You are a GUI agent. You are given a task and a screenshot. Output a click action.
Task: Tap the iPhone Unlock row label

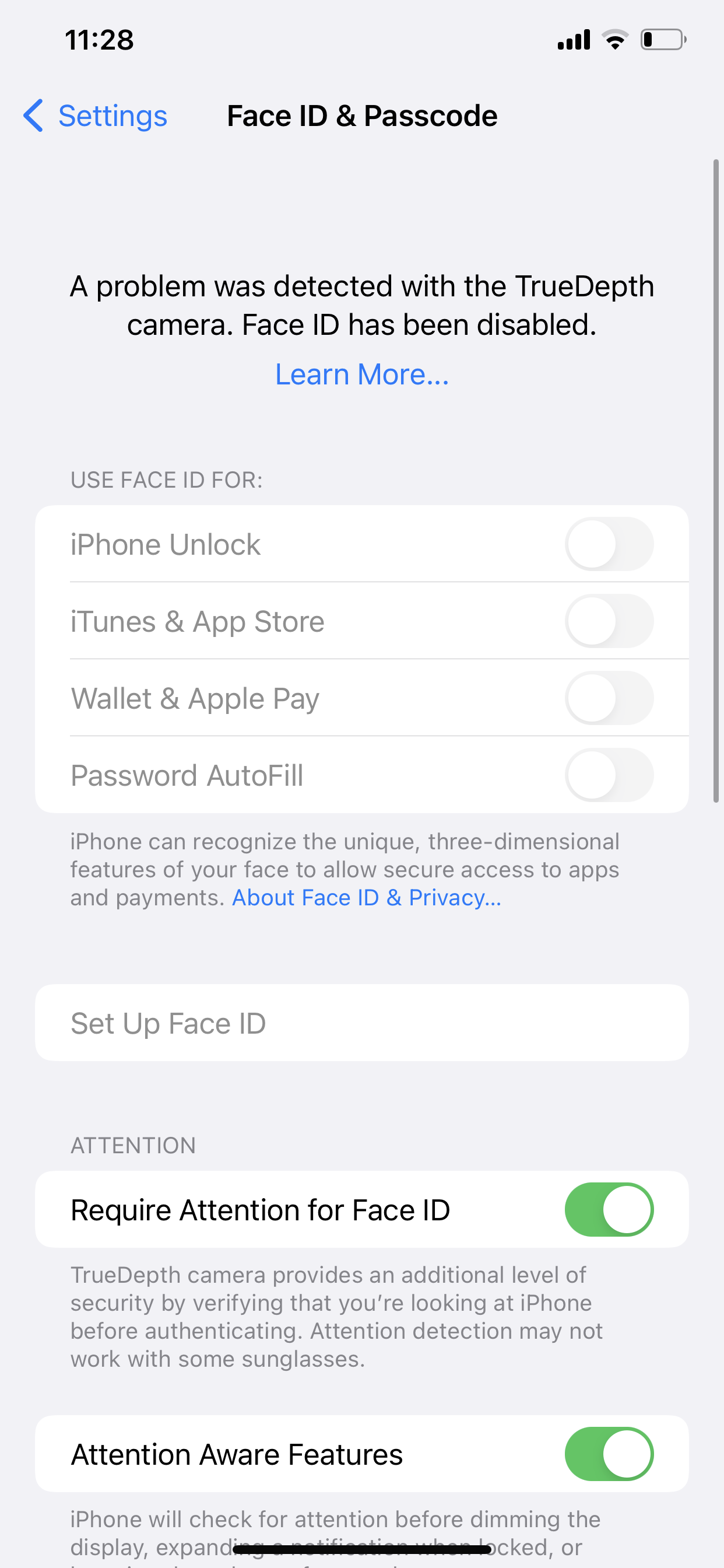[166, 544]
